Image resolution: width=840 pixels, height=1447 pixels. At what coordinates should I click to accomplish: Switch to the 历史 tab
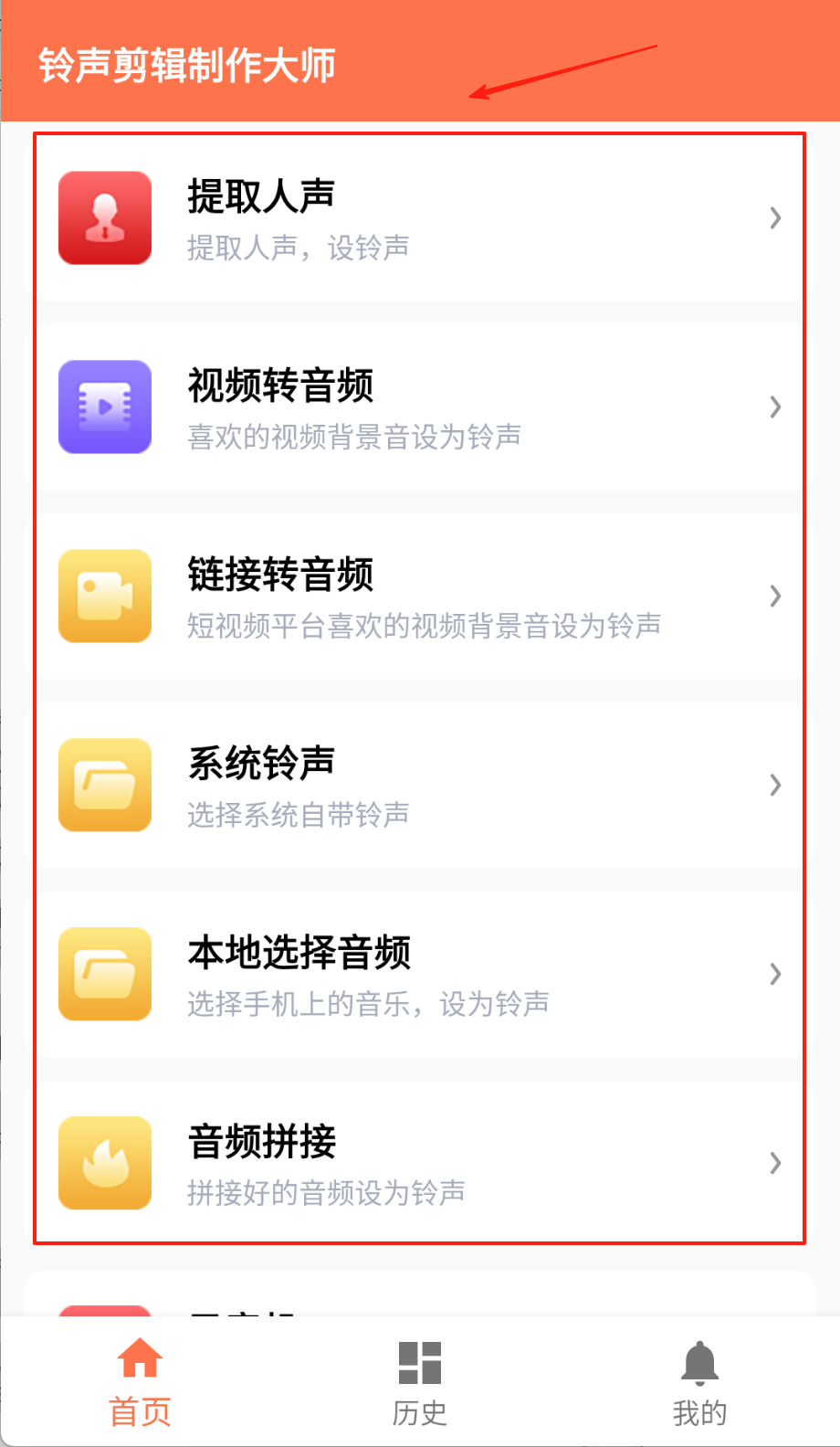420,1382
